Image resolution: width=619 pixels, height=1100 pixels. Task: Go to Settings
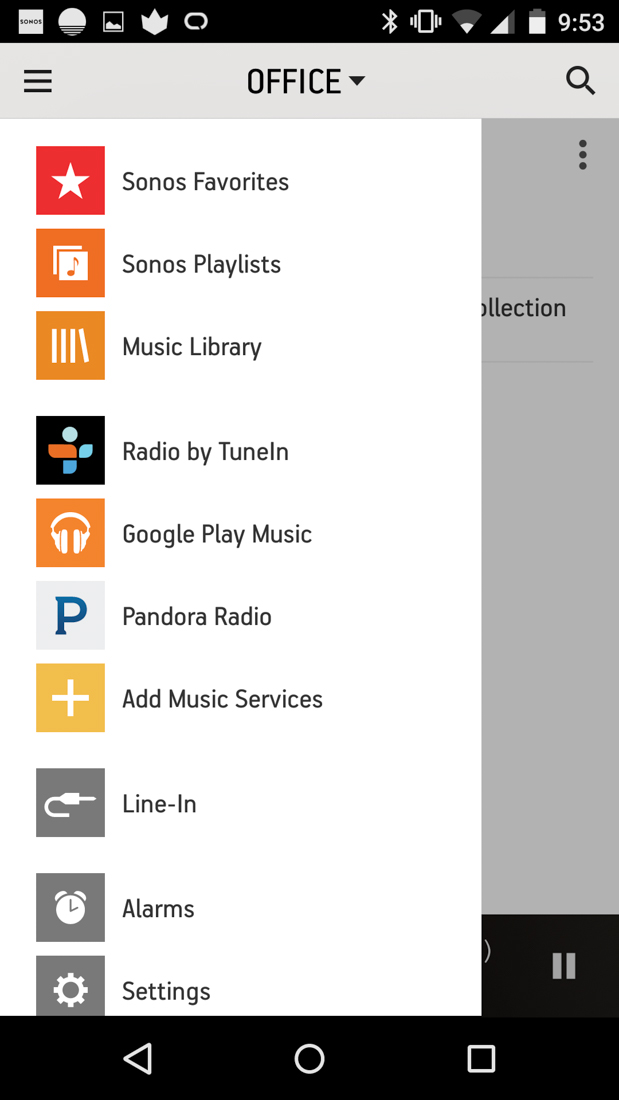coord(166,990)
